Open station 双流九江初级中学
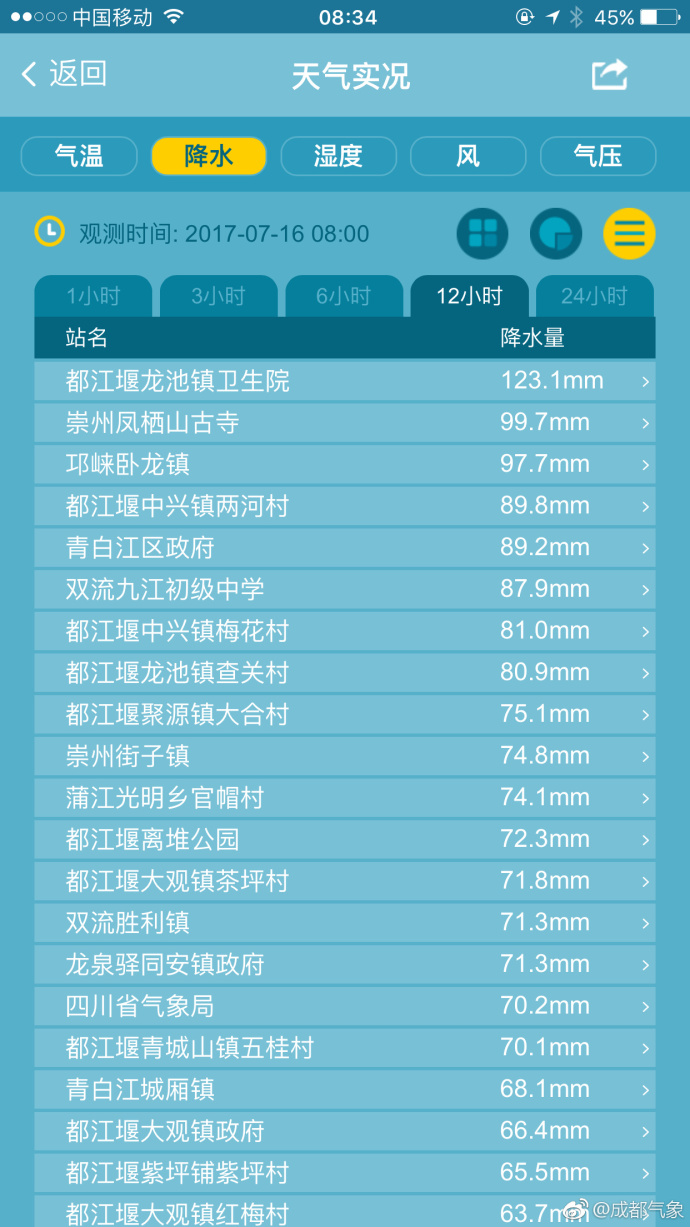Viewport: 690px width, 1227px height. point(344,589)
